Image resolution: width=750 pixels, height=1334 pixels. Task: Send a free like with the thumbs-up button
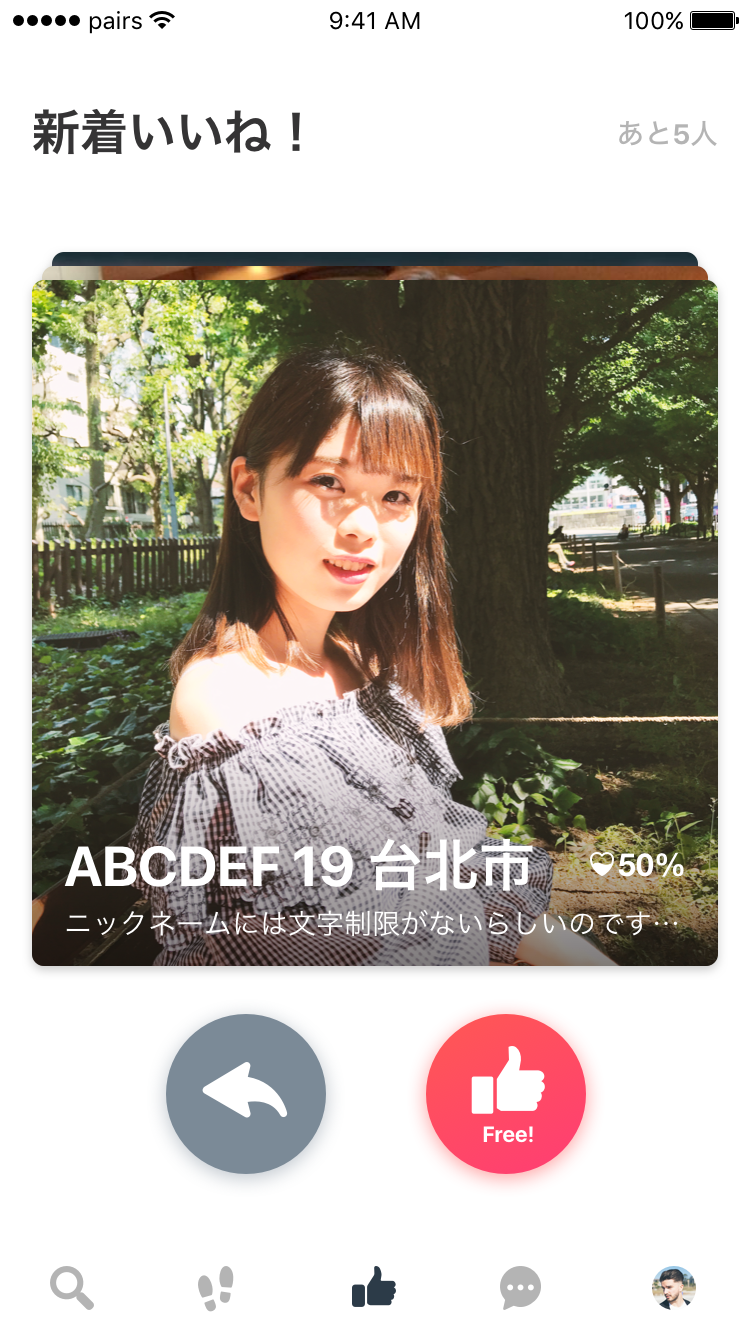[506, 1093]
